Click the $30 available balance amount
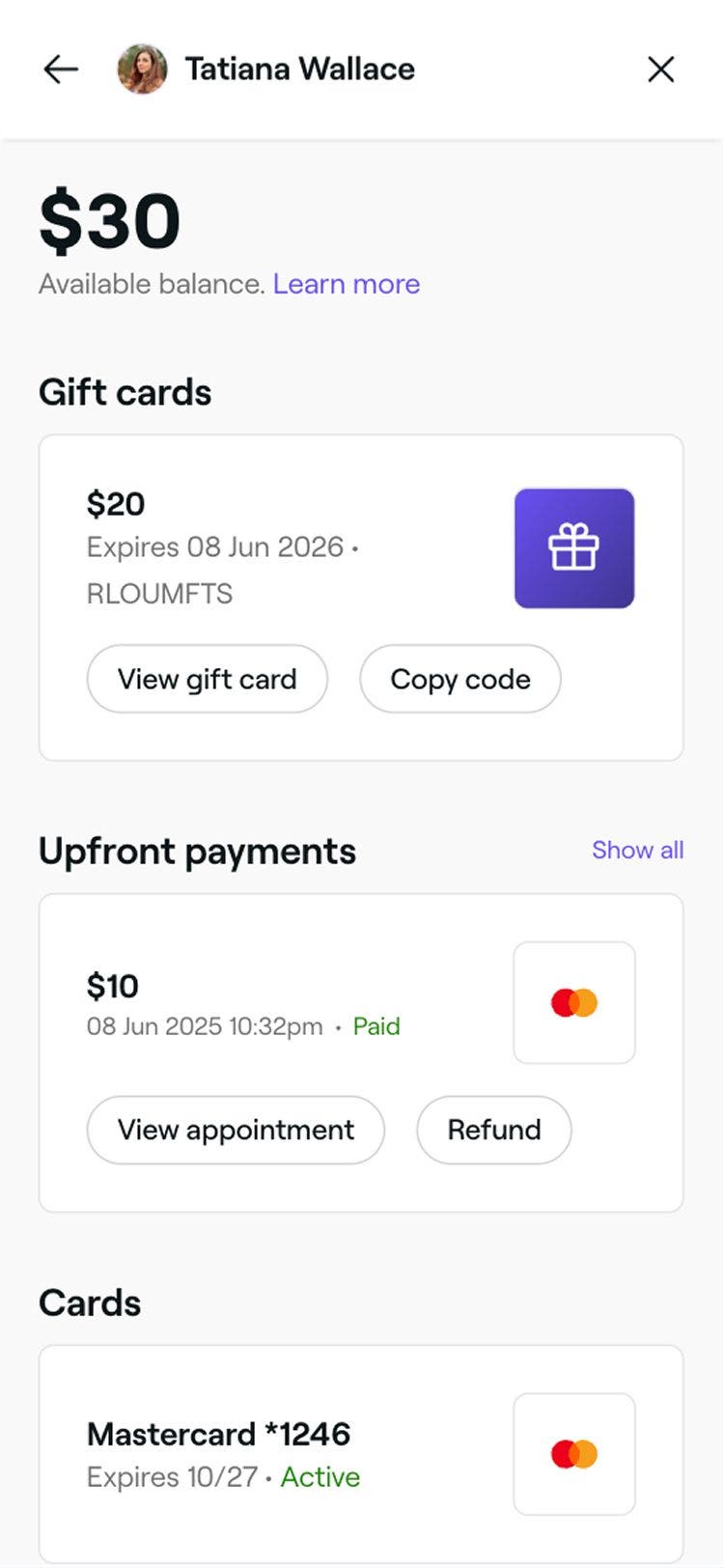 108,220
